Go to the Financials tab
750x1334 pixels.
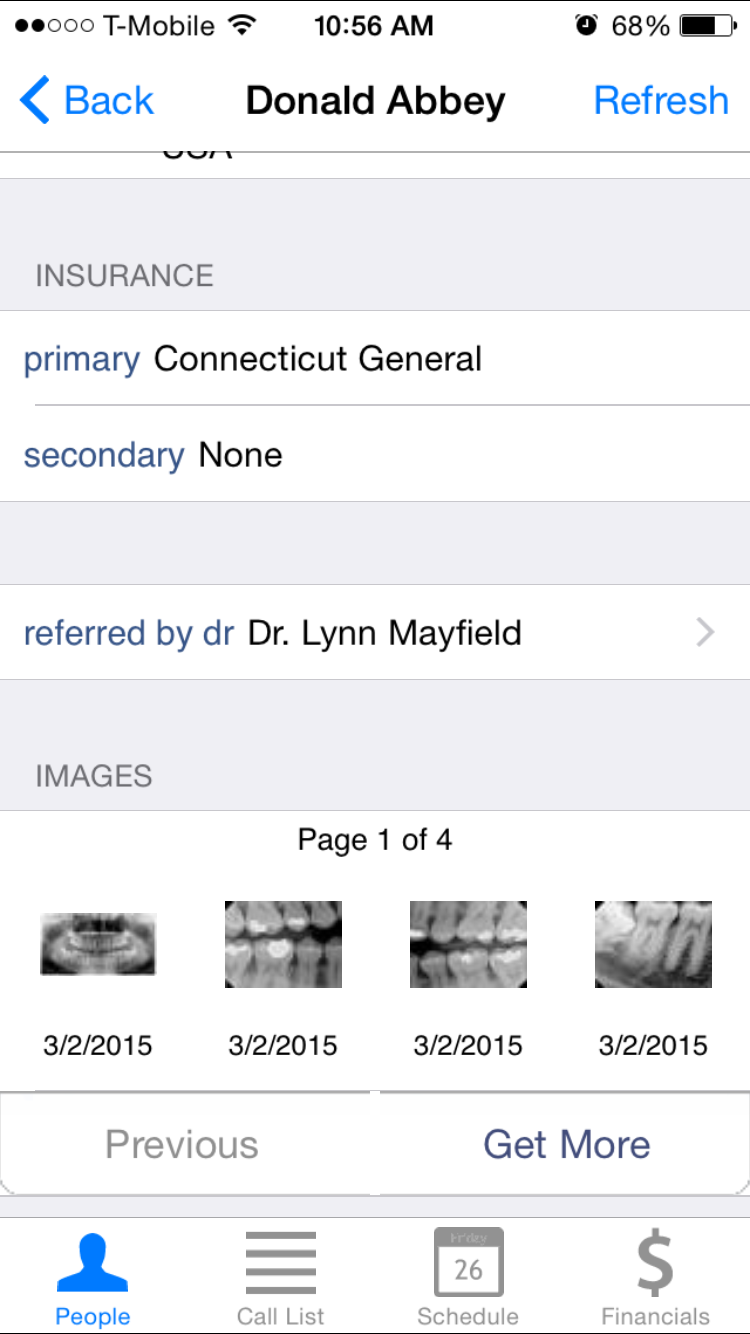click(x=655, y=1279)
